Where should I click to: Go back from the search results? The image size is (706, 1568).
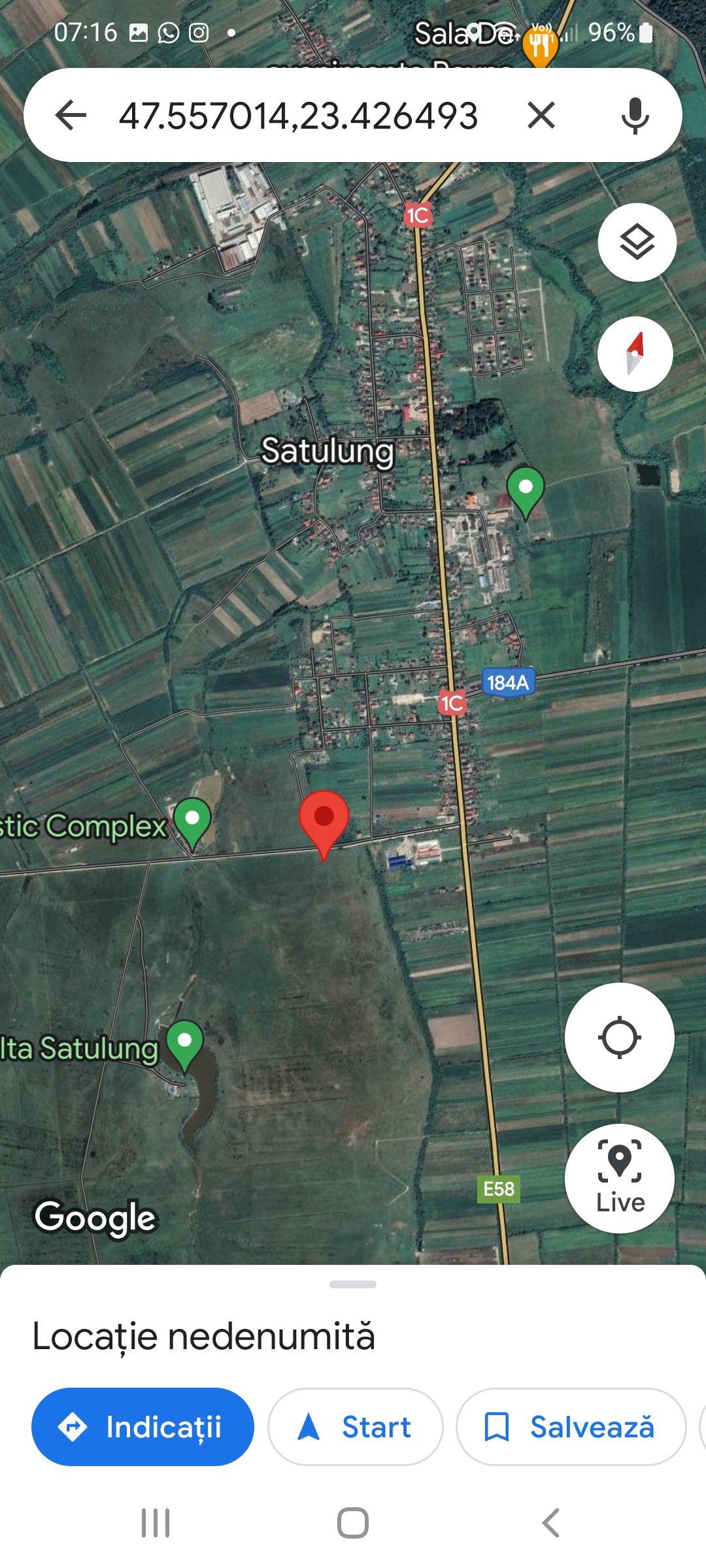(71, 116)
